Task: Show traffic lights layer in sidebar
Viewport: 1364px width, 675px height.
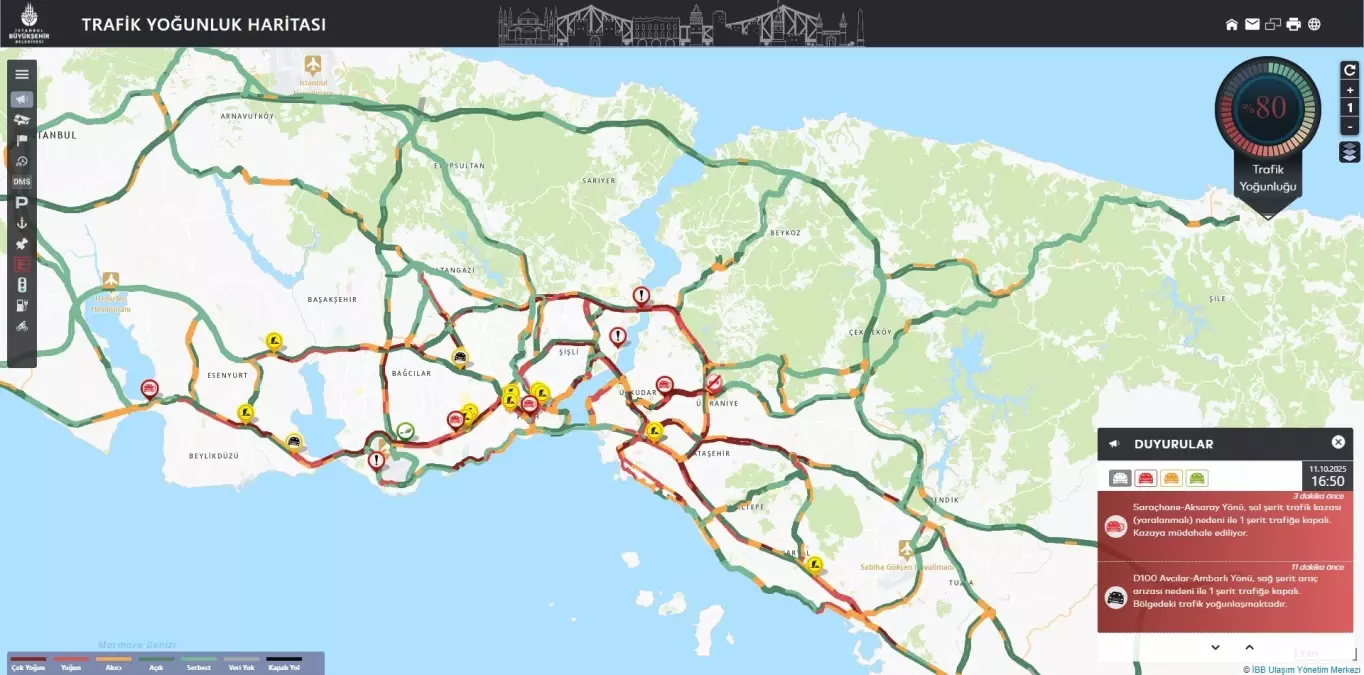Action: (22, 285)
